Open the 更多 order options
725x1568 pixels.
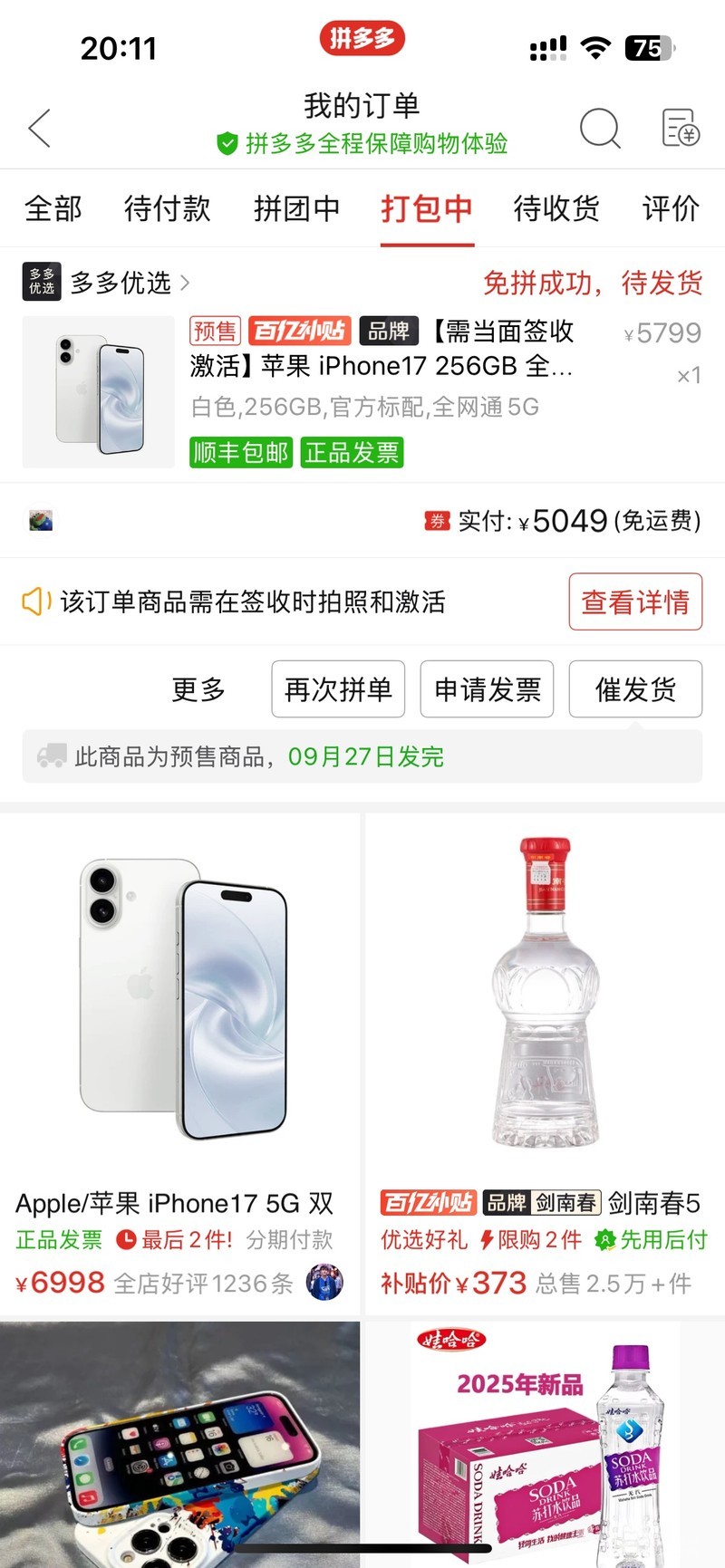tap(198, 689)
